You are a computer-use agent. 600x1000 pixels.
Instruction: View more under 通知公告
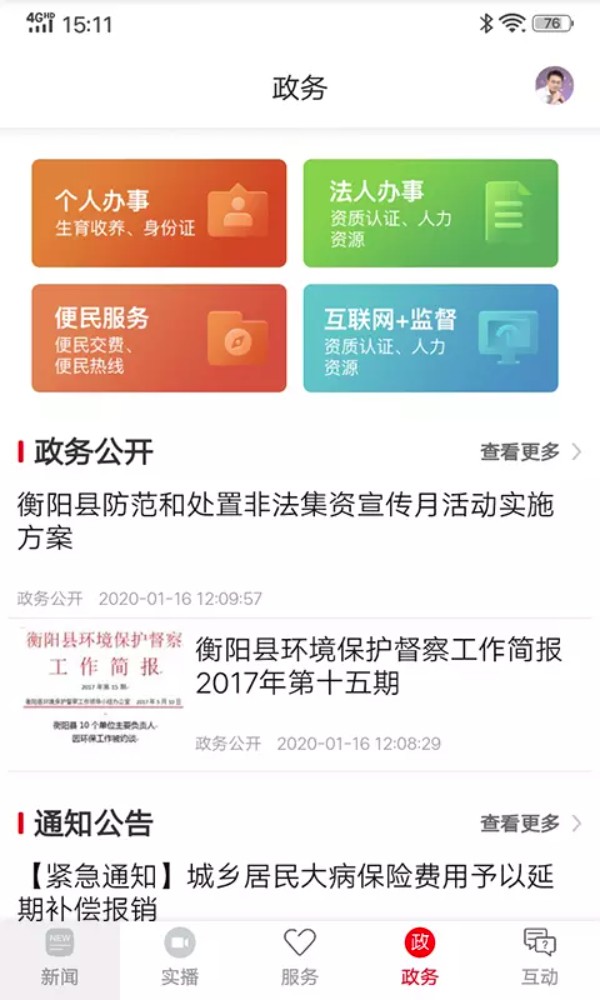click(530, 824)
